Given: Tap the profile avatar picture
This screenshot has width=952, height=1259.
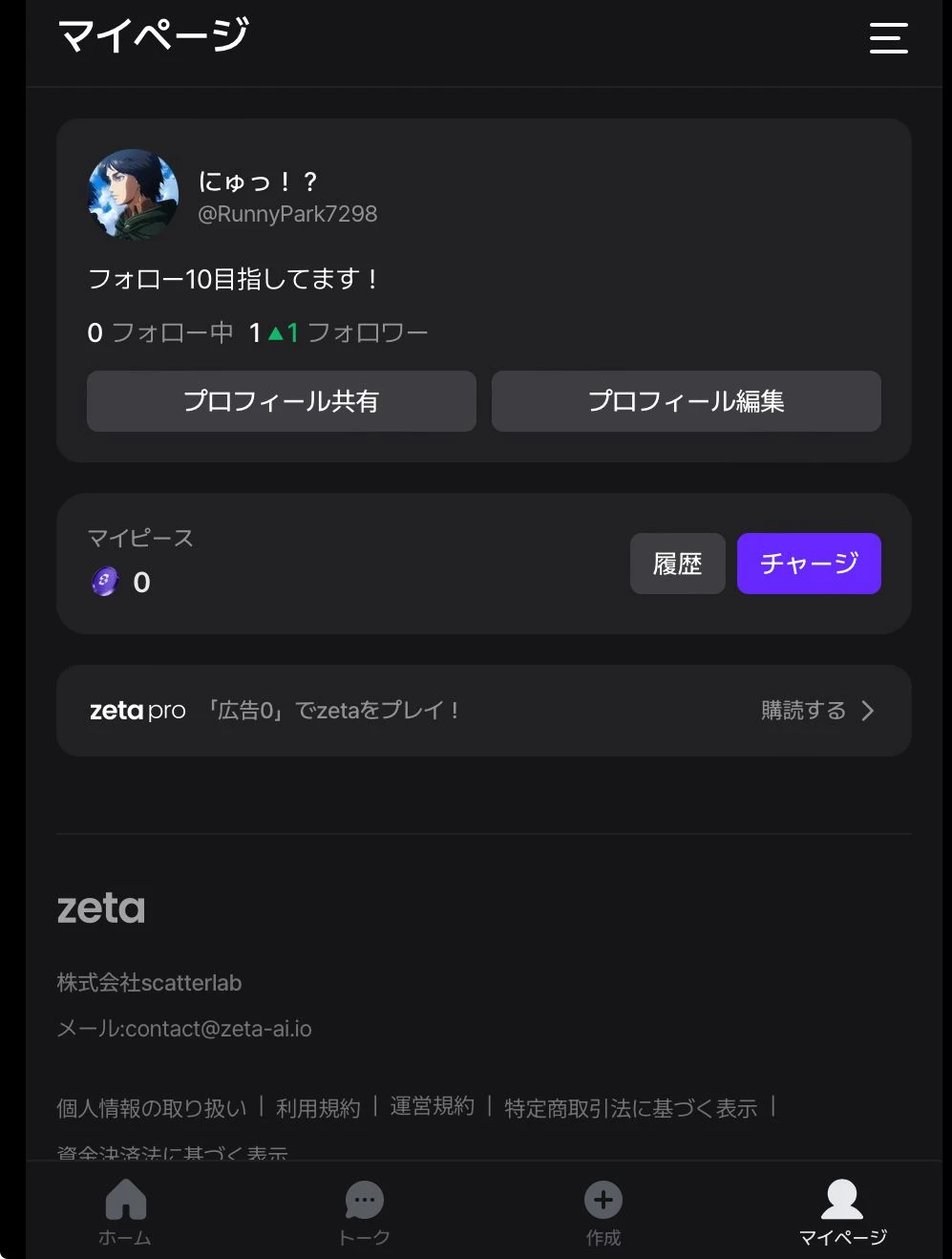Looking at the screenshot, I should (x=133, y=195).
